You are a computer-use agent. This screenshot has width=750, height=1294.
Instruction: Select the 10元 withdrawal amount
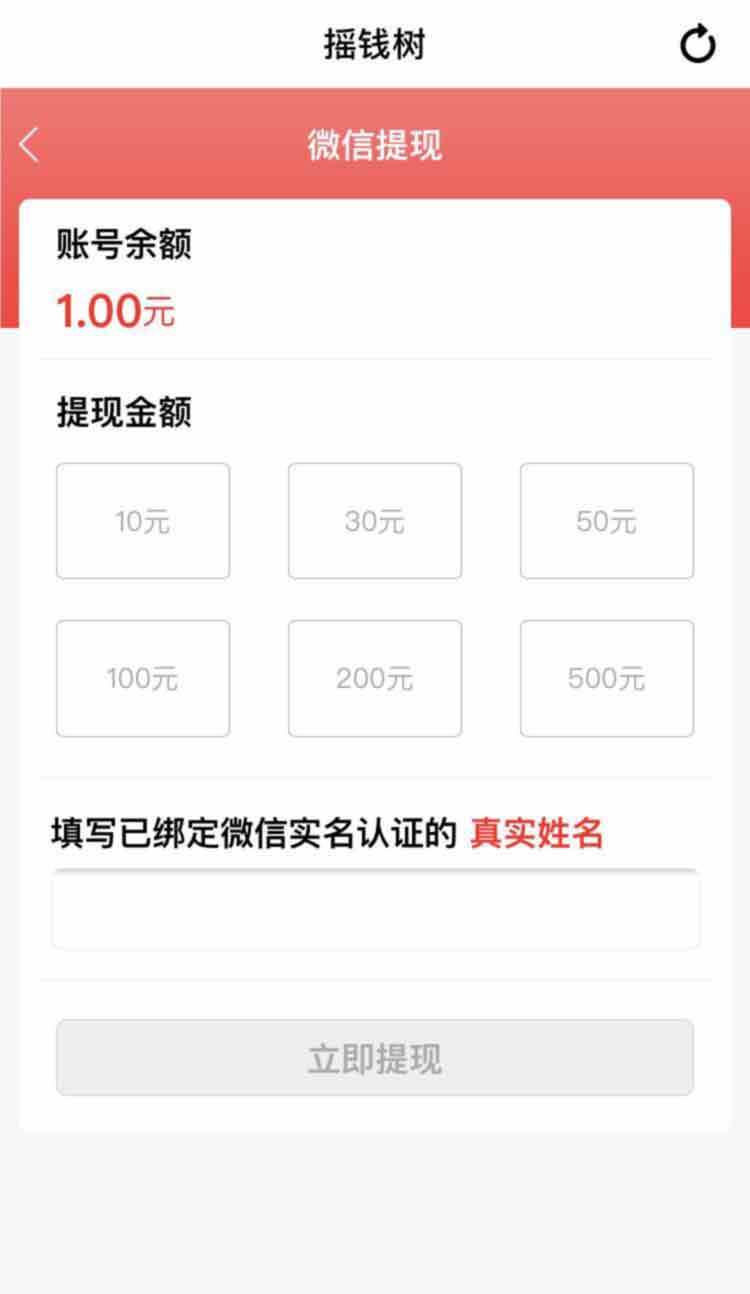[x=143, y=521]
